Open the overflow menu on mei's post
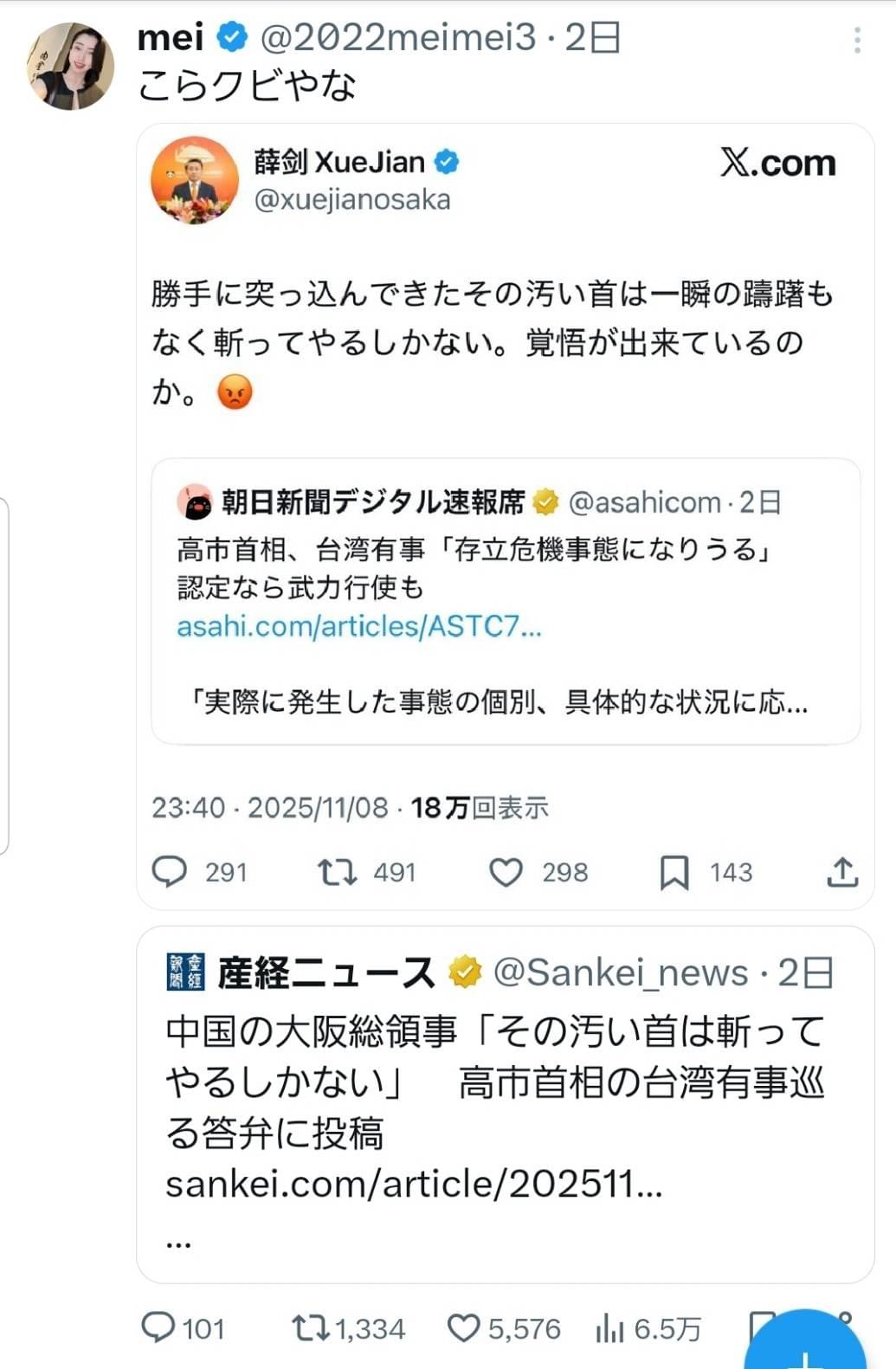896x1369 pixels. click(x=856, y=40)
